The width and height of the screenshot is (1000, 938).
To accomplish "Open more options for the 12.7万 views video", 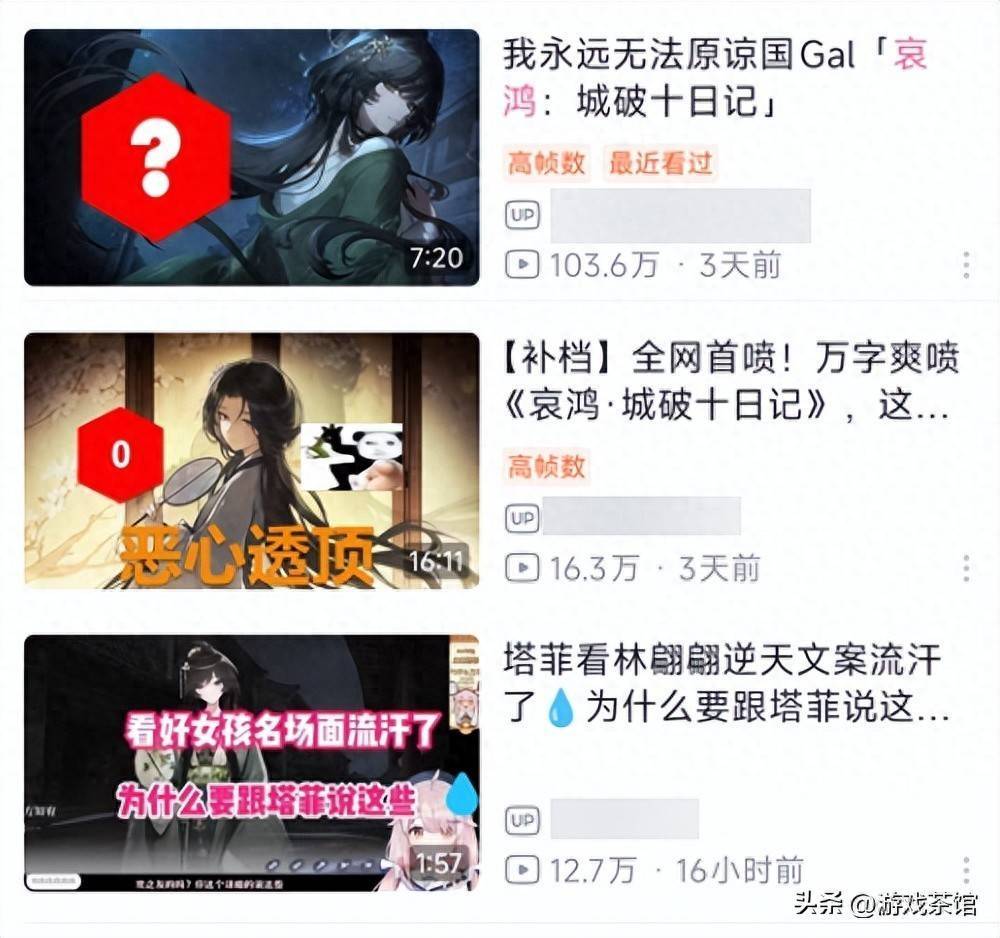I will 966,870.
